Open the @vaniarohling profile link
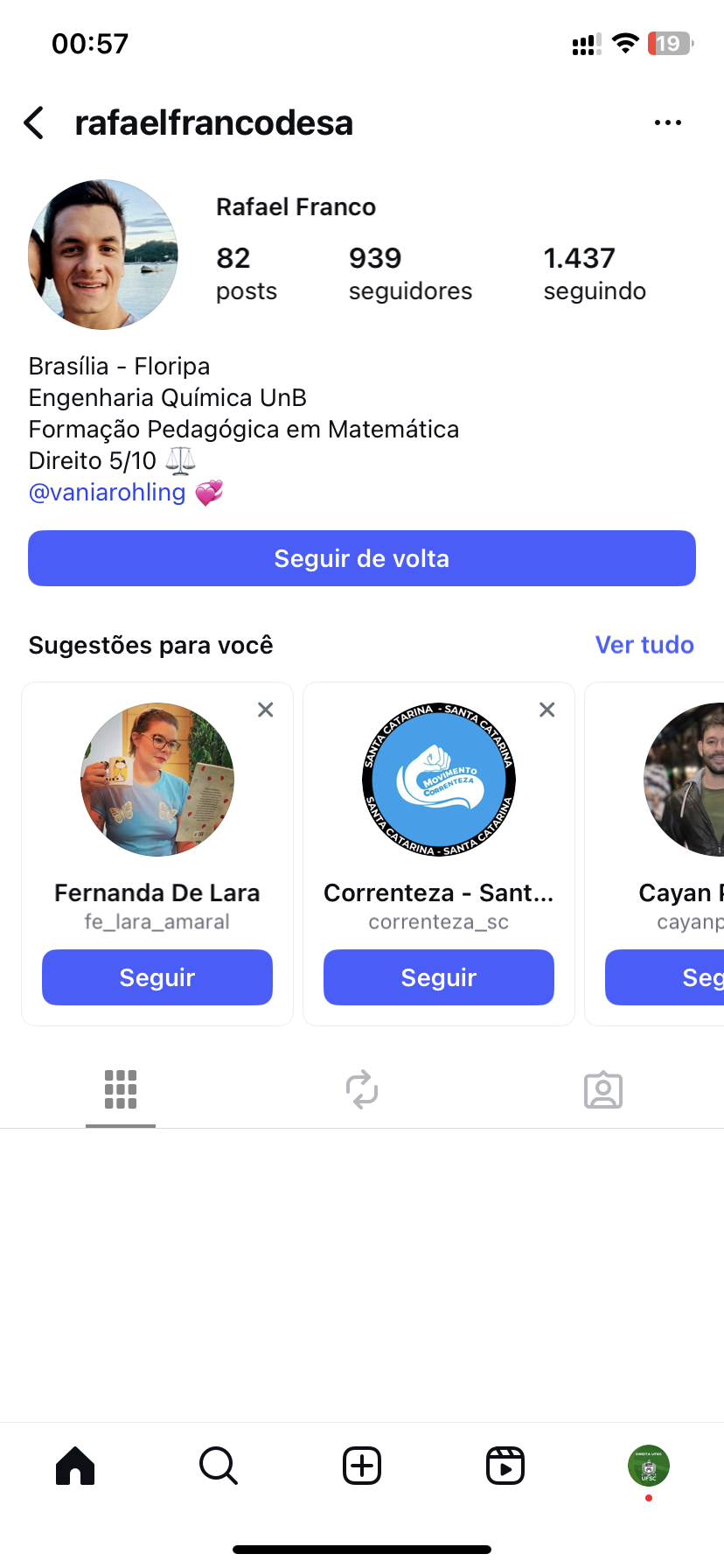 [x=108, y=493]
